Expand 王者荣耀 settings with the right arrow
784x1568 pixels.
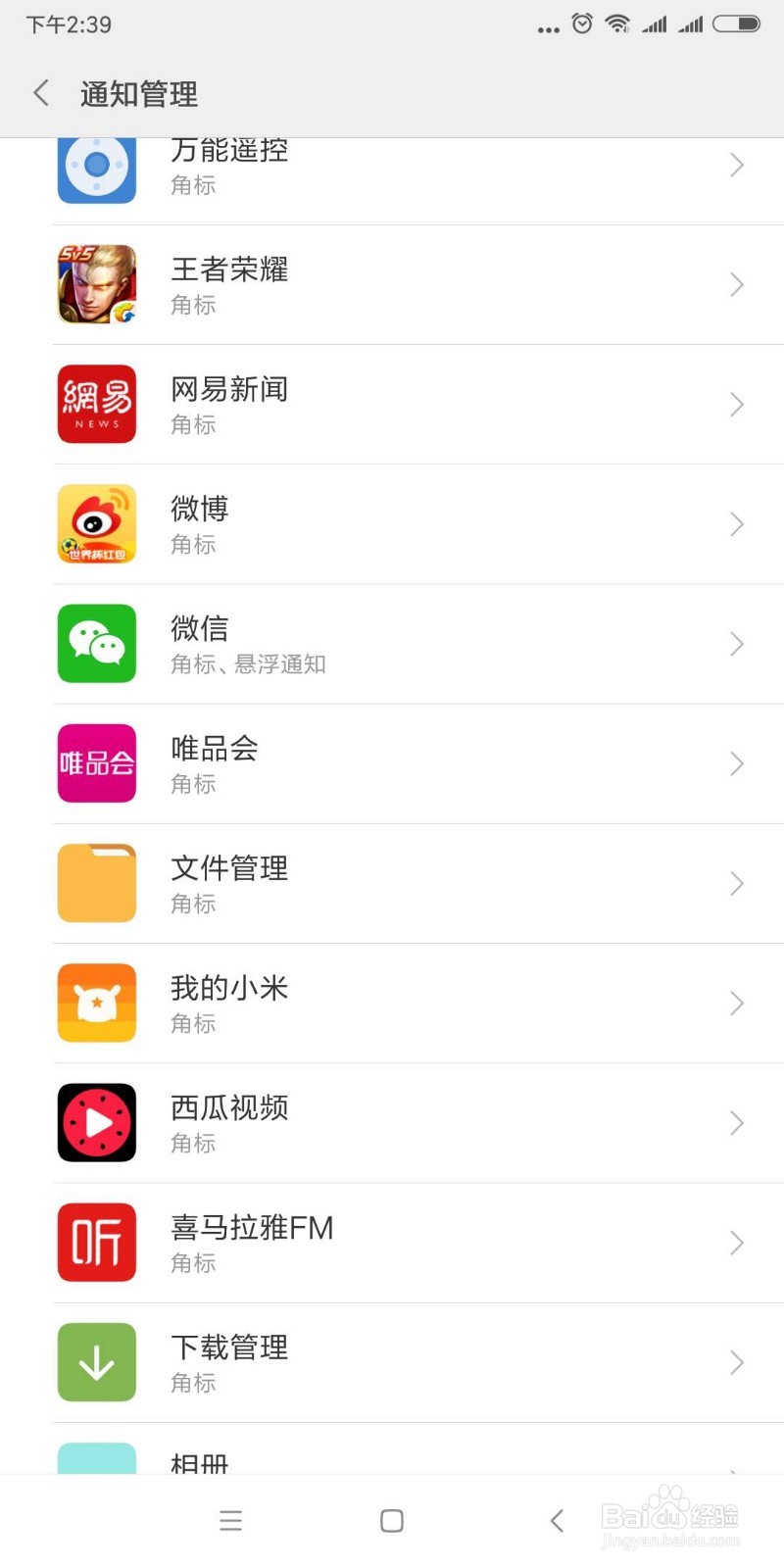pyautogui.click(x=737, y=284)
